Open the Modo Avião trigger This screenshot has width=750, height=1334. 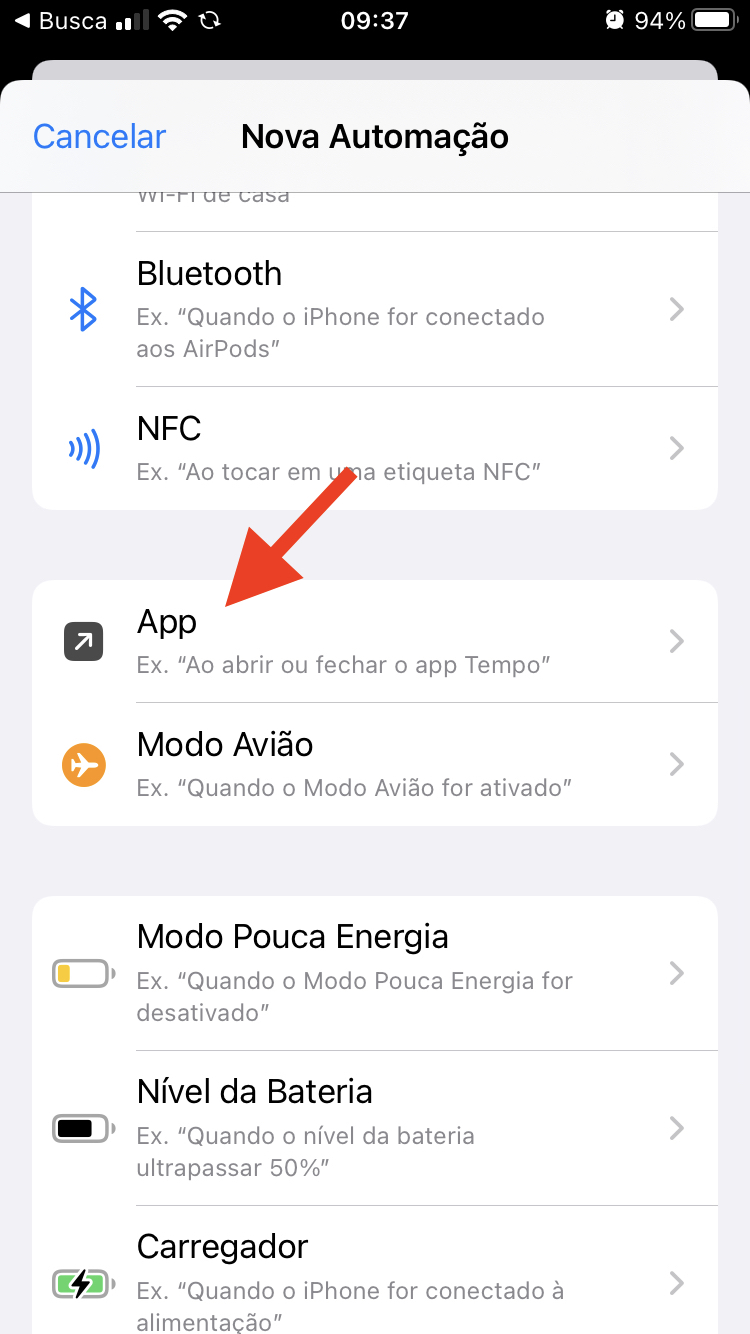click(x=375, y=764)
